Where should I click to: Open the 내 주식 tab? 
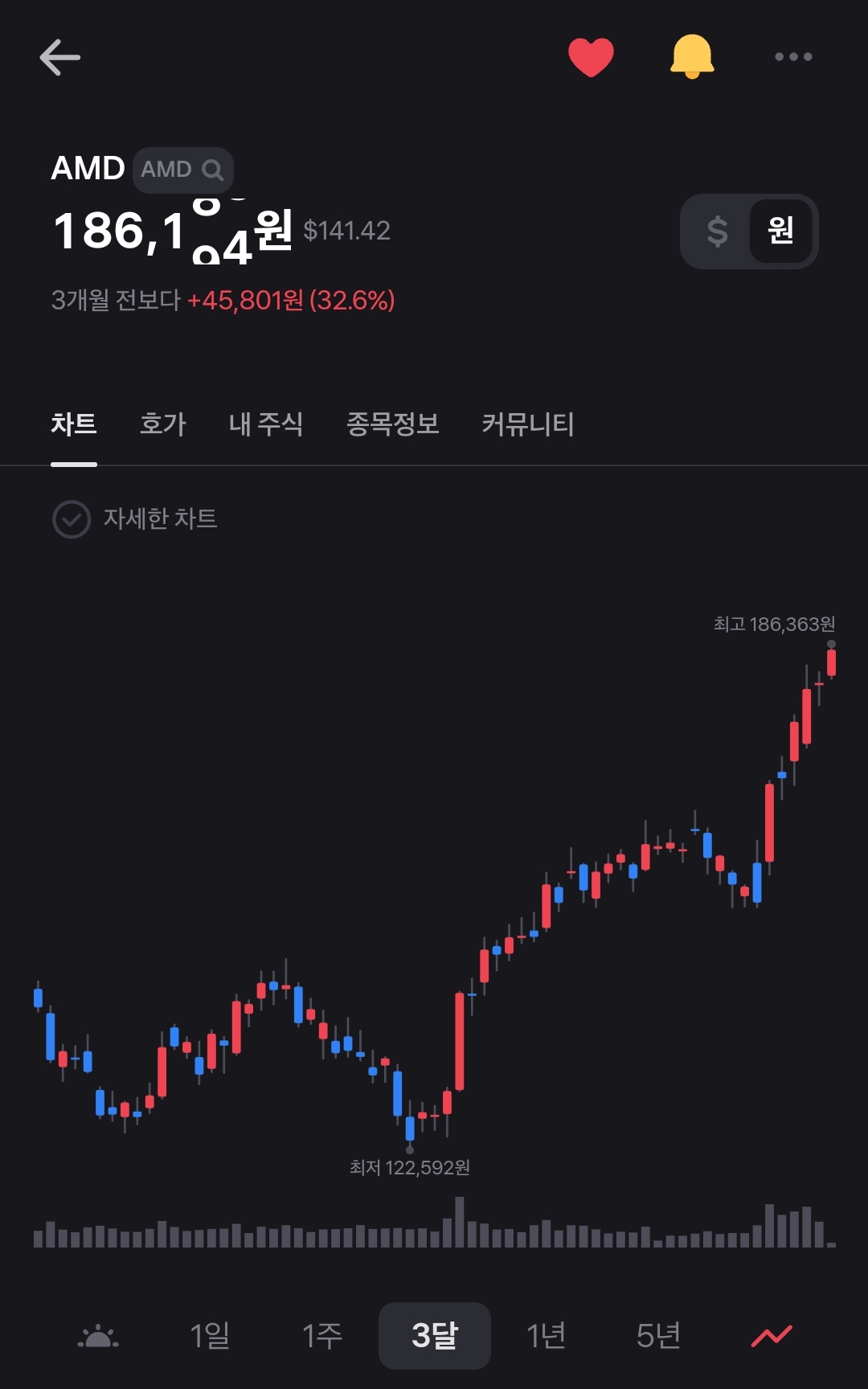click(x=266, y=424)
